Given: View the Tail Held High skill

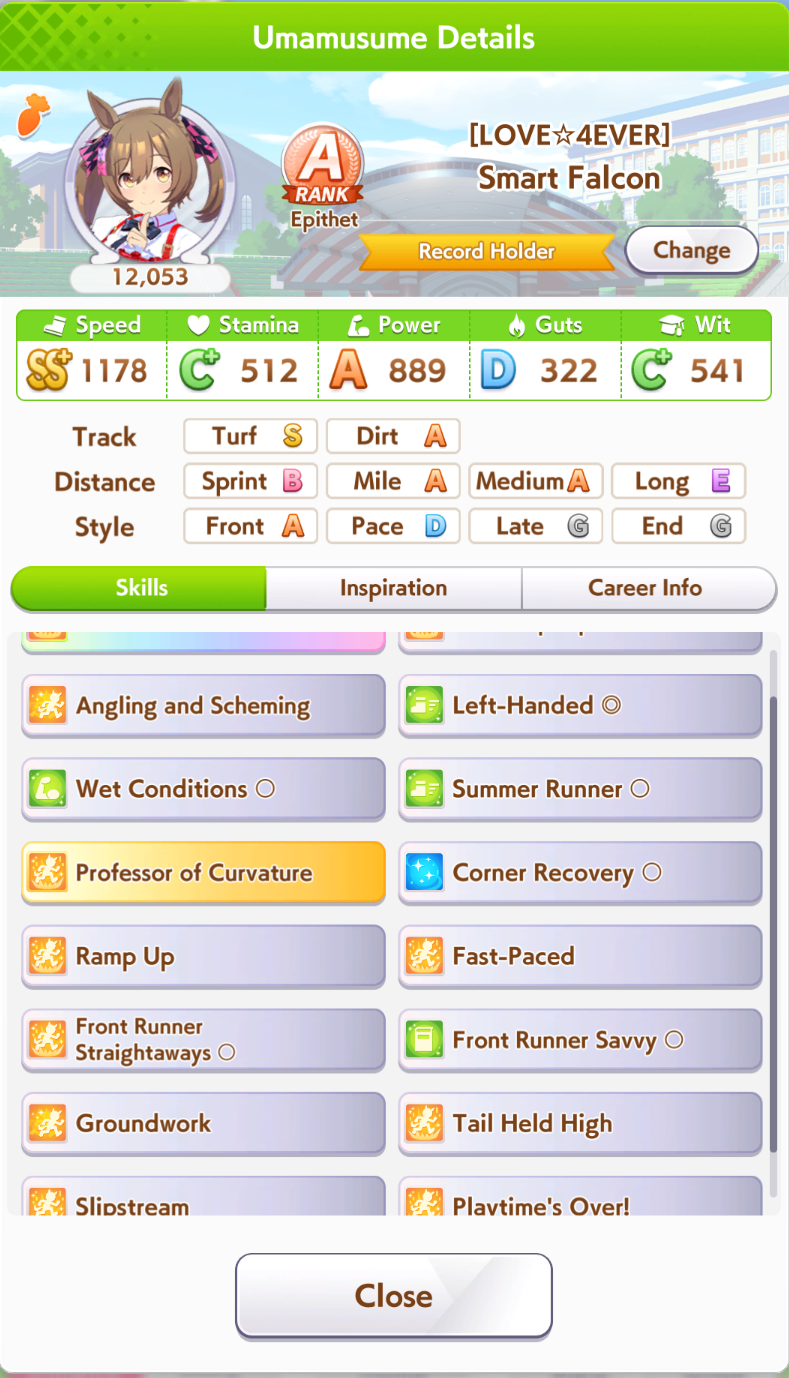Looking at the screenshot, I should click(x=580, y=1123).
